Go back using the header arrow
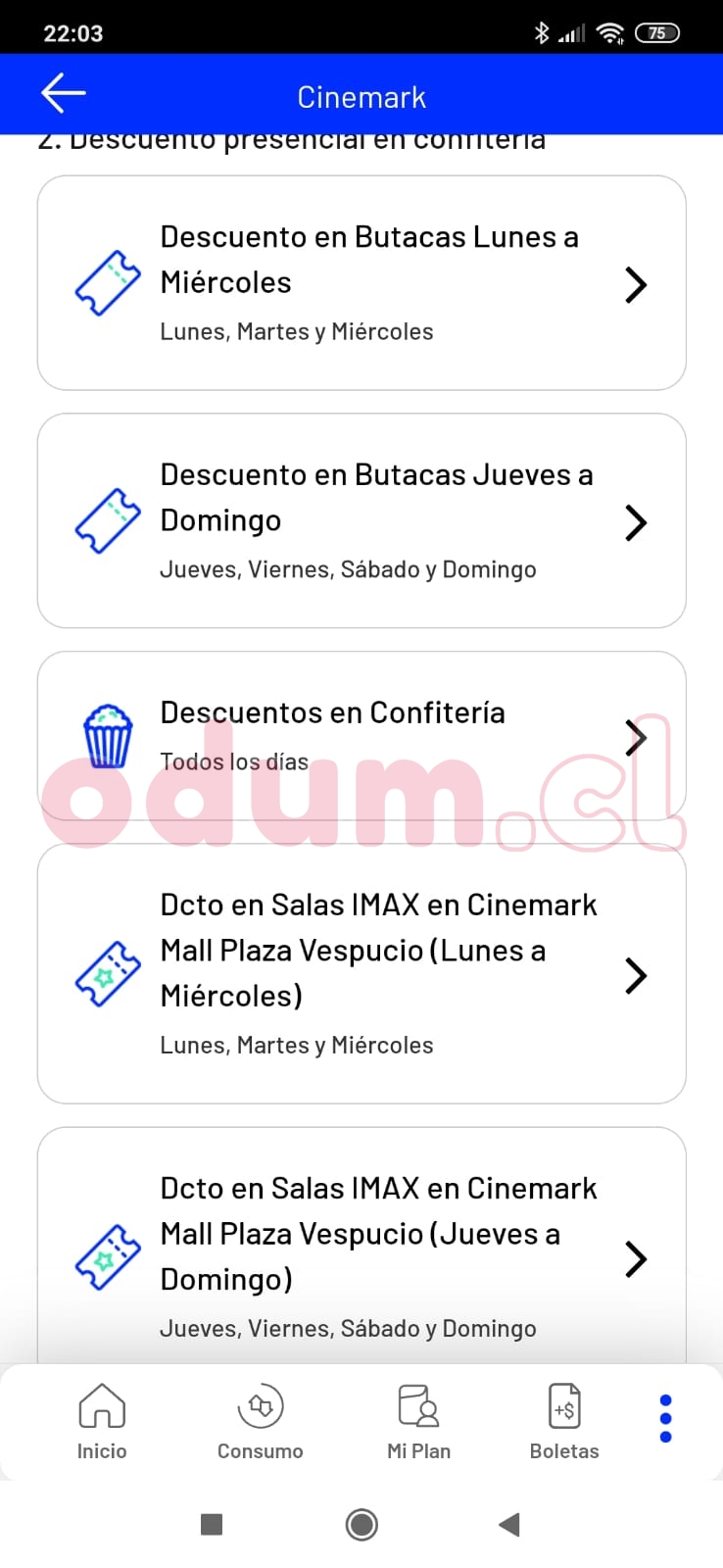This screenshot has width=723, height=1568. [x=64, y=94]
